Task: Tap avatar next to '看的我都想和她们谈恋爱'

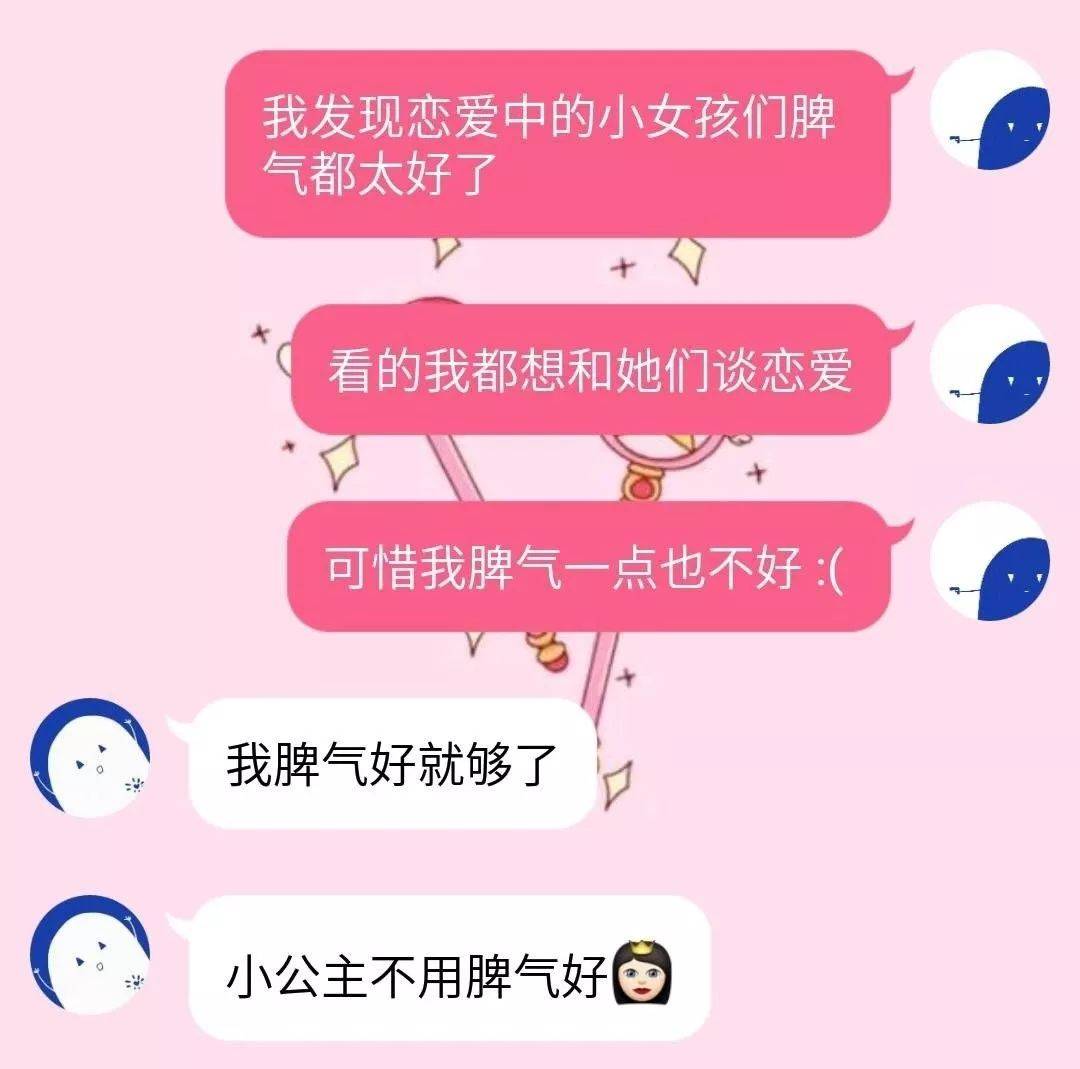Action: [x=990, y=365]
